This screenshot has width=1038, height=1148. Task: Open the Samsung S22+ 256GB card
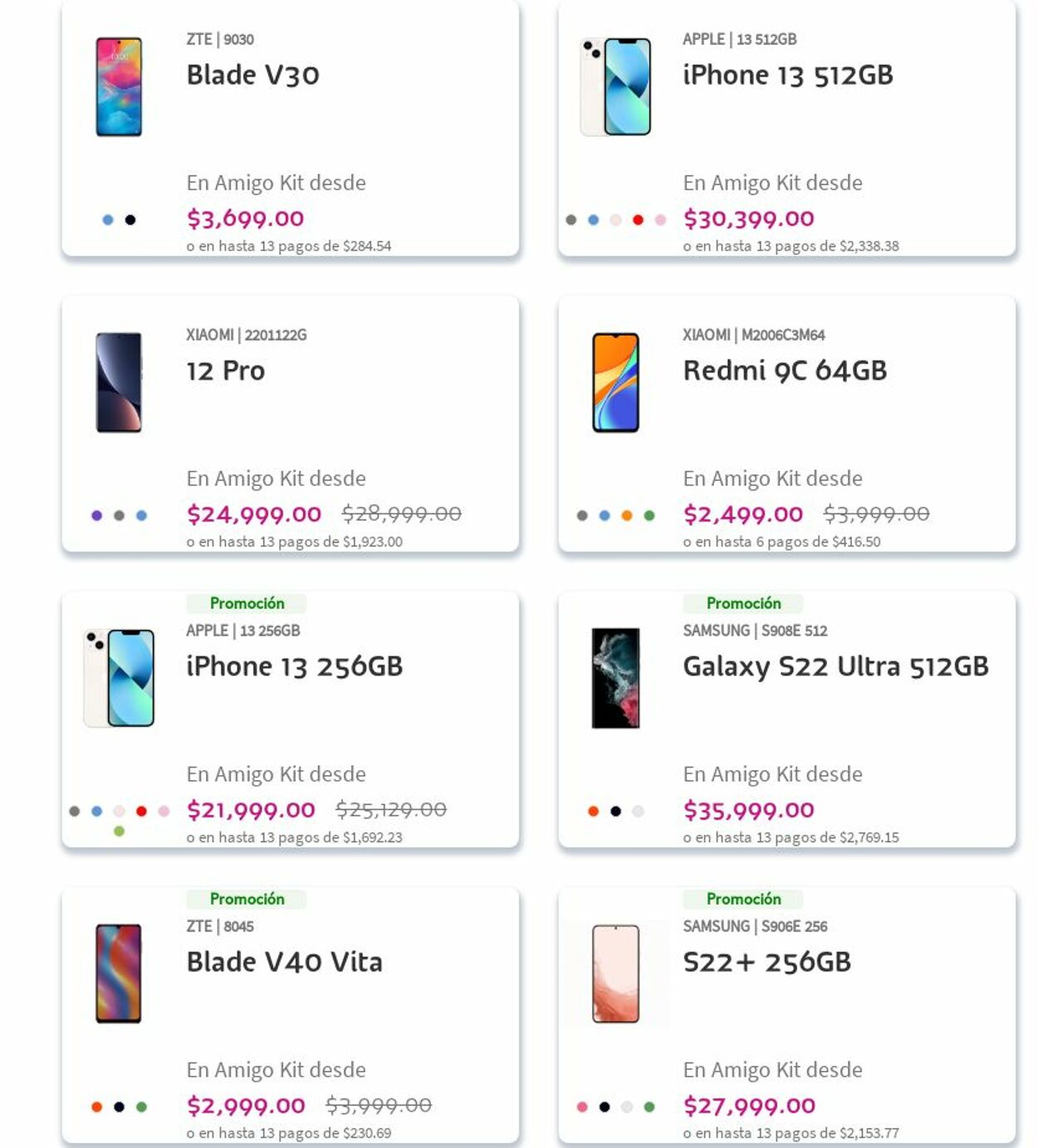(766, 962)
